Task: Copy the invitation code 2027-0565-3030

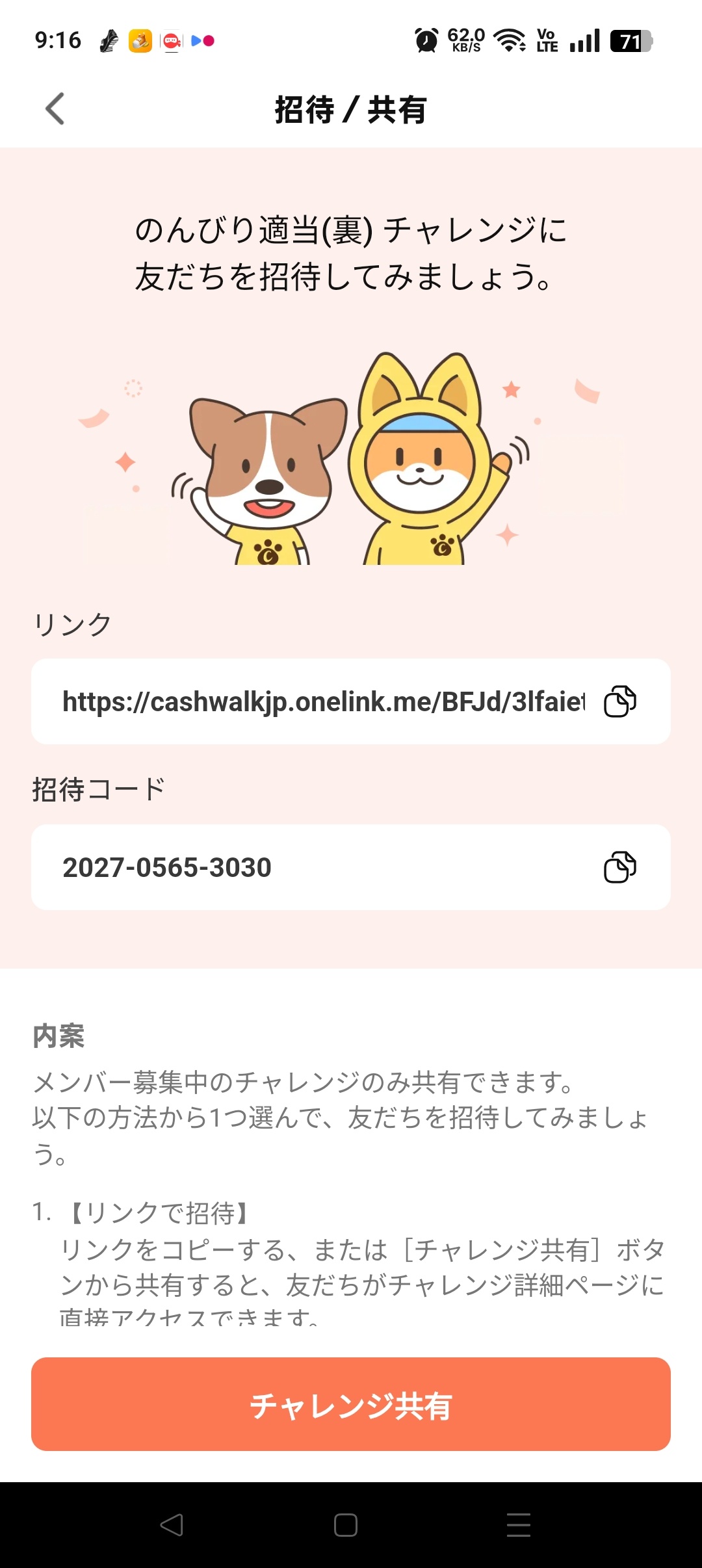Action: 620,867
